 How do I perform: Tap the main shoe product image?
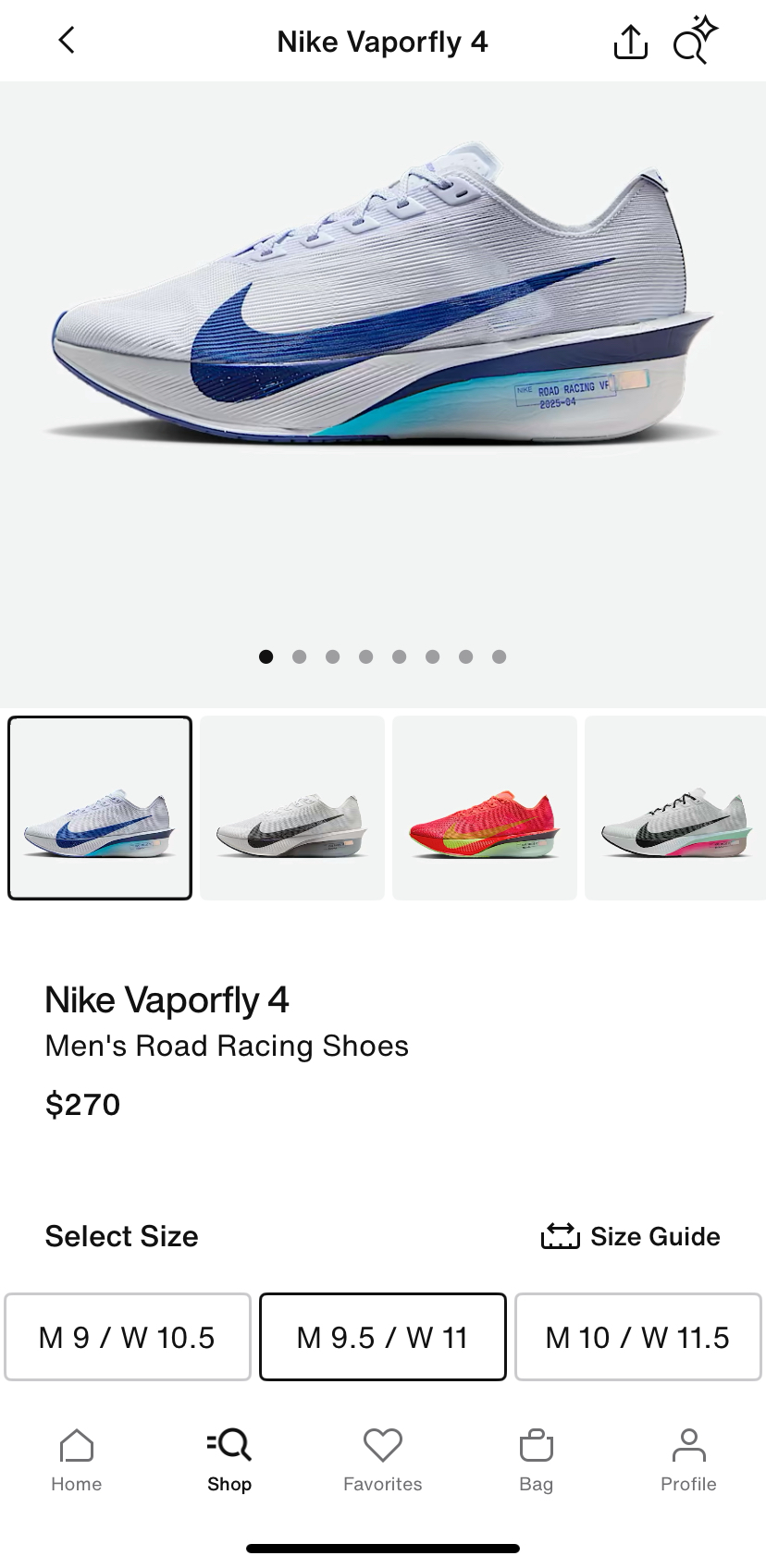click(383, 305)
